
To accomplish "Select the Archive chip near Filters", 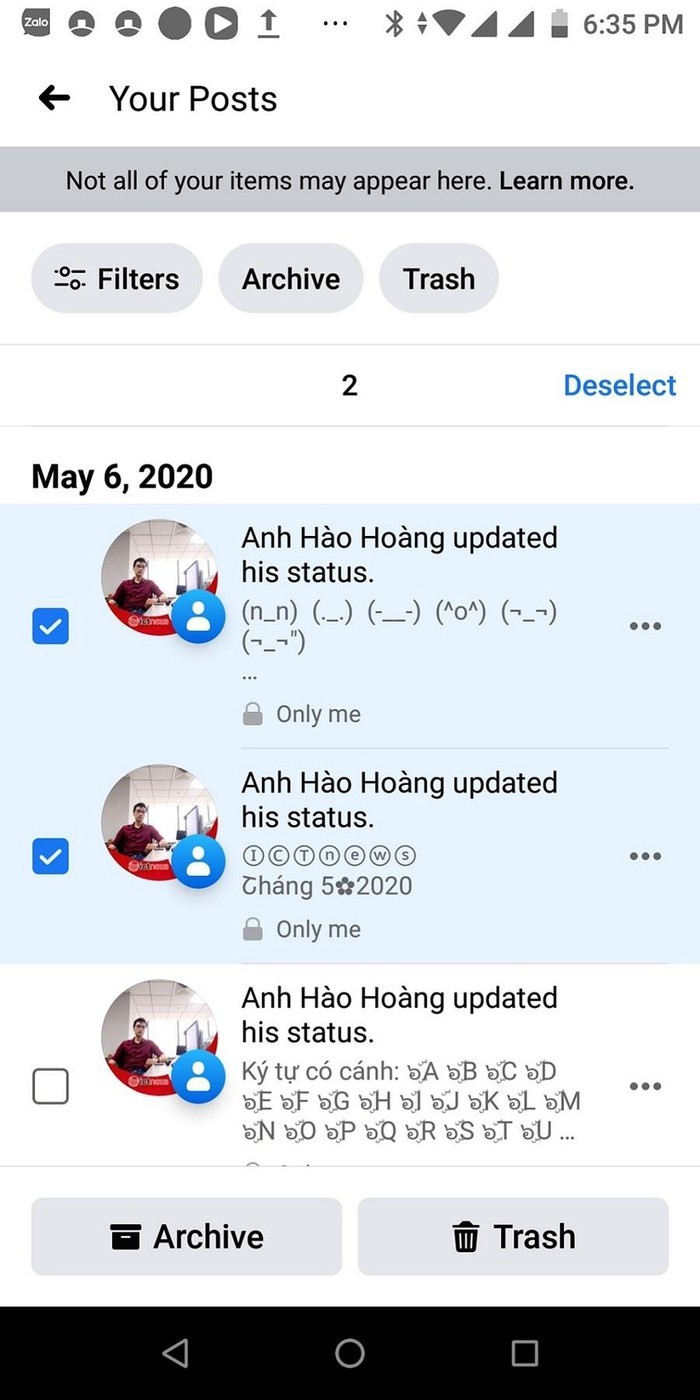I will 291,279.
